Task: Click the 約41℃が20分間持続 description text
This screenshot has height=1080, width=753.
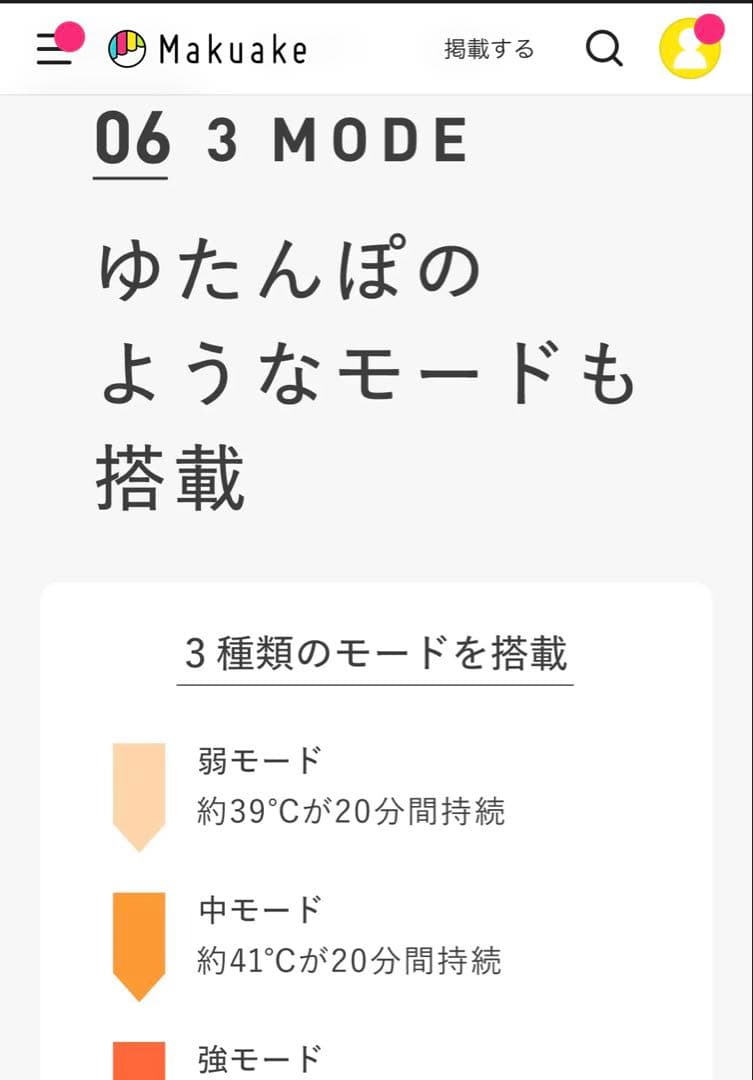Action: click(x=350, y=961)
